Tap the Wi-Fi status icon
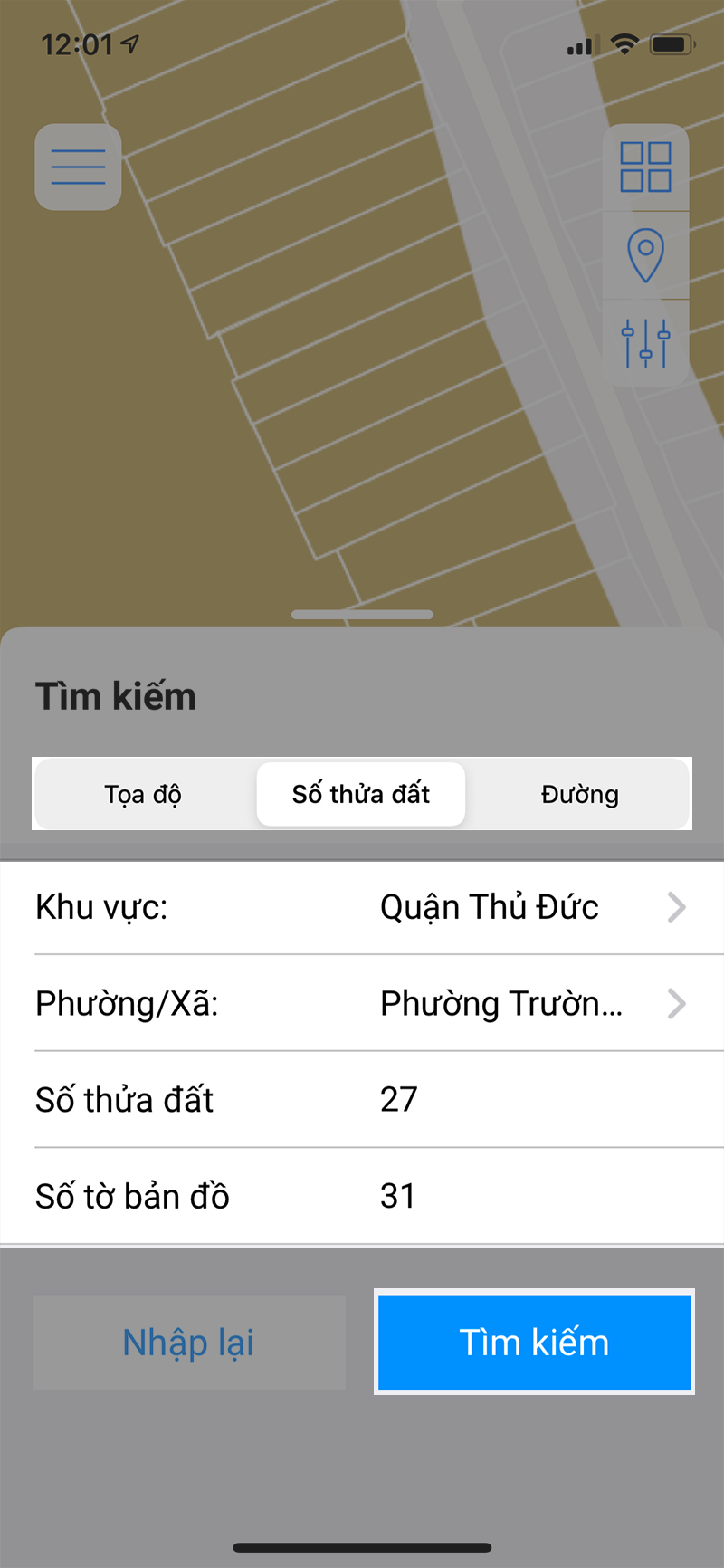The image size is (724, 1568). click(x=625, y=43)
